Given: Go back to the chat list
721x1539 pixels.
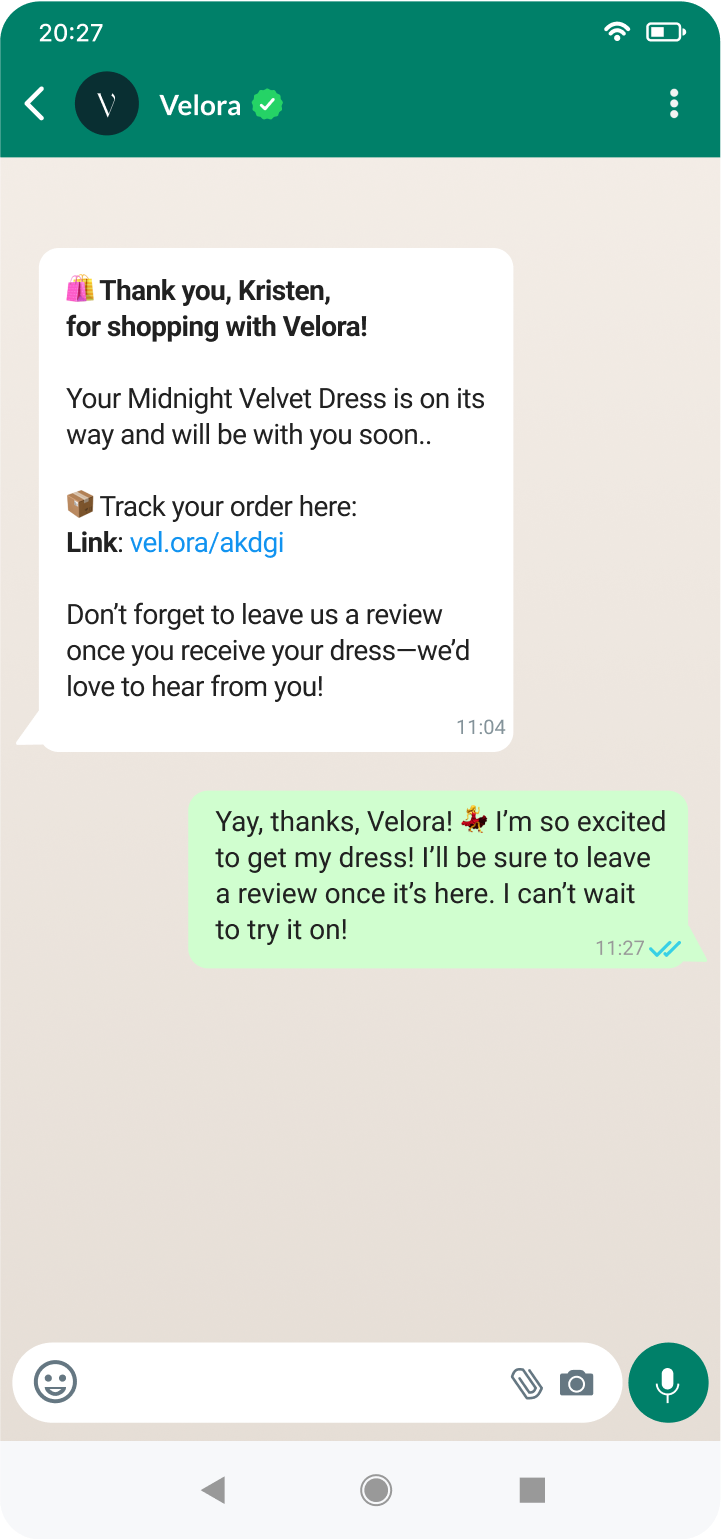Looking at the screenshot, I should [x=35, y=104].
